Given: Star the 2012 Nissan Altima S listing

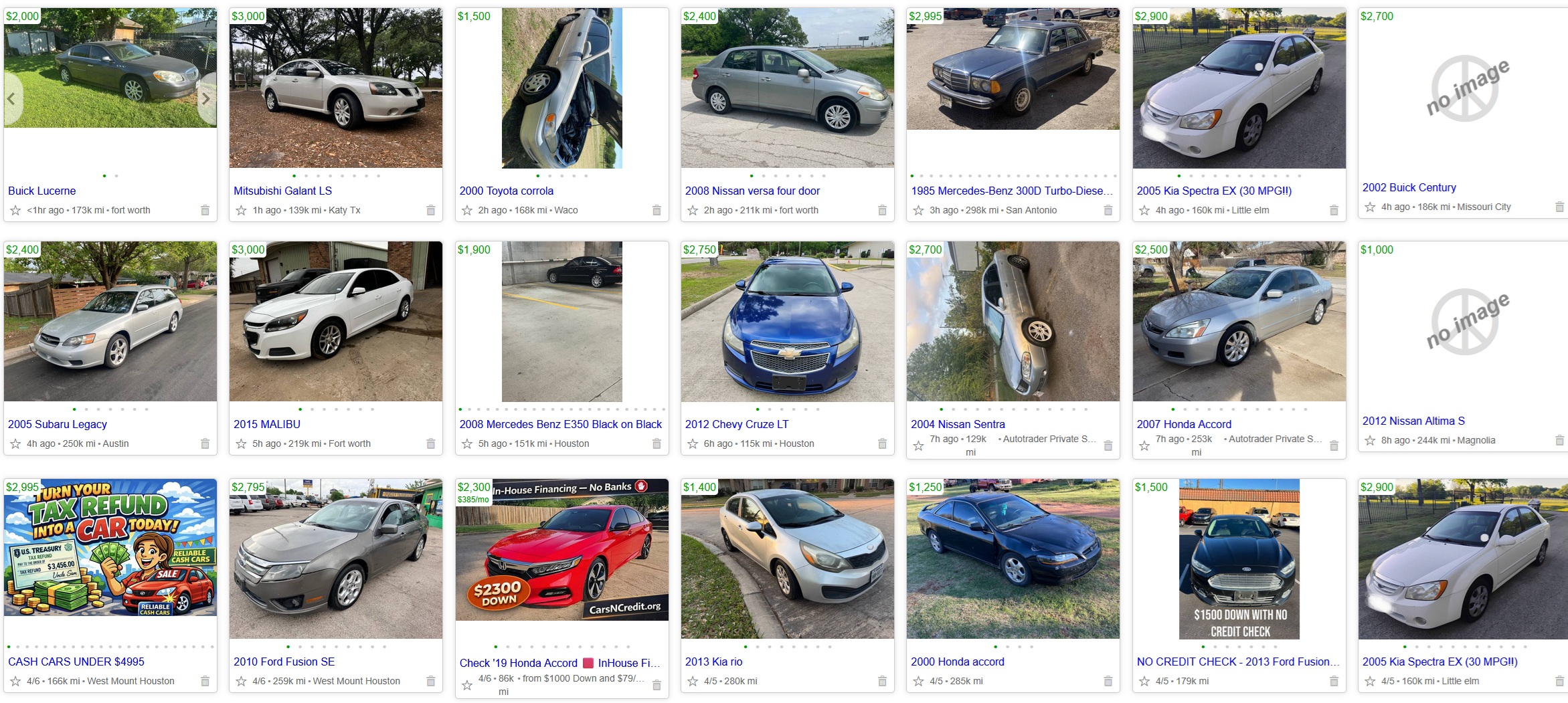Looking at the screenshot, I should [x=1370, y=440].
